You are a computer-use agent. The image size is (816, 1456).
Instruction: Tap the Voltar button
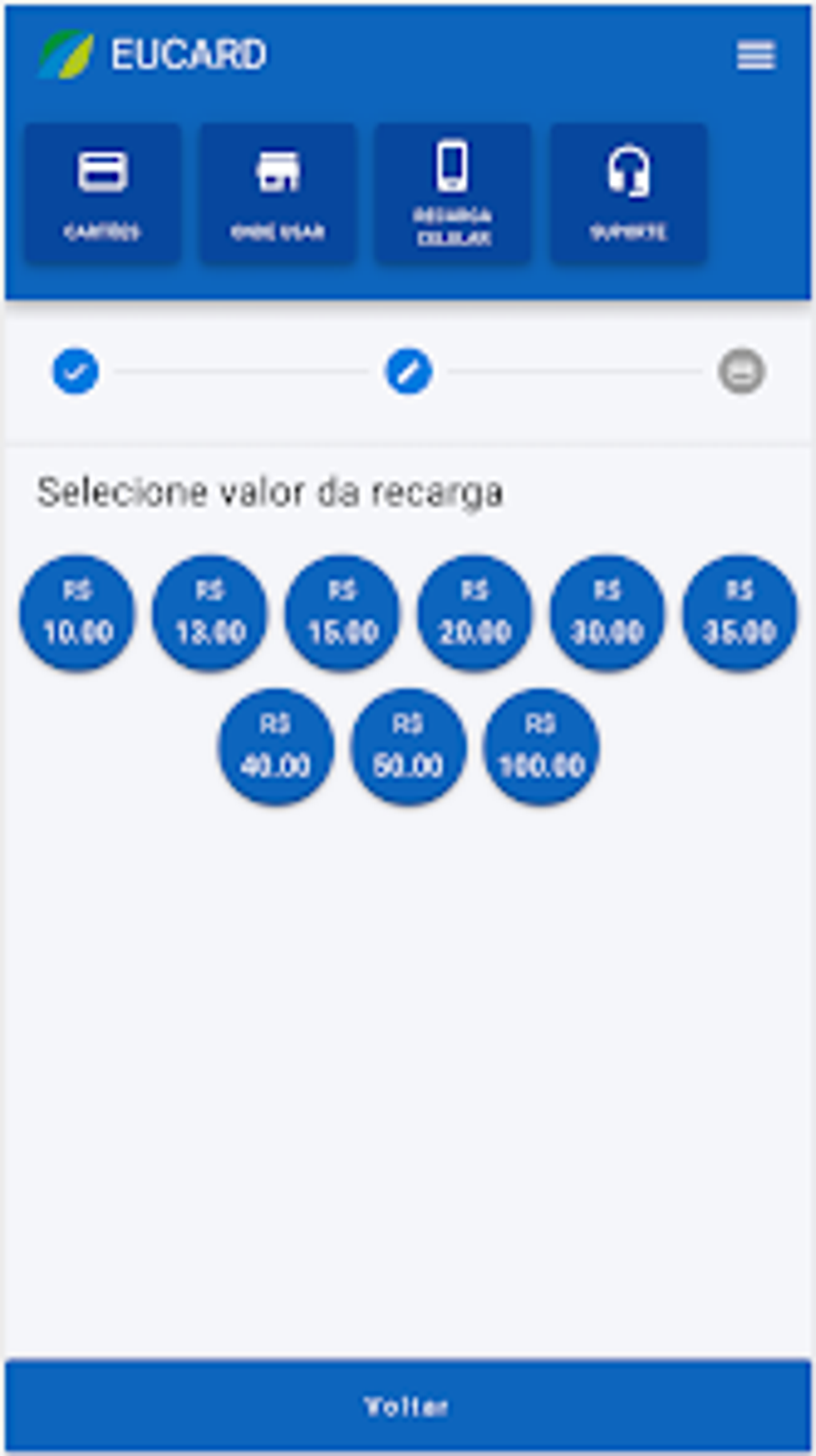[x=408, y=1406]
